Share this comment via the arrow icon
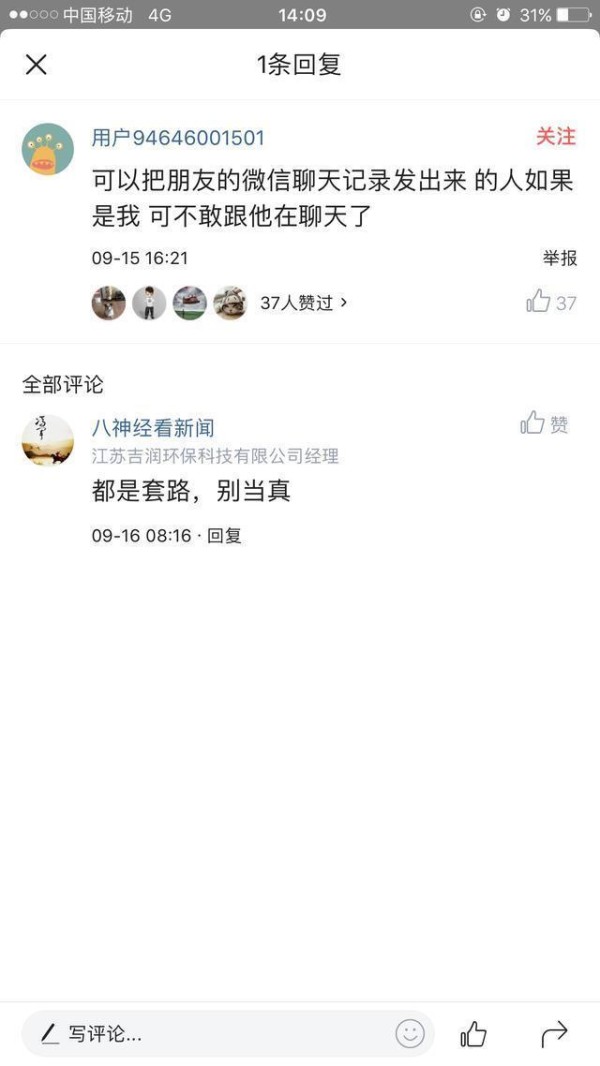This screenshot has width=600, height=1066. [553, 1033]
